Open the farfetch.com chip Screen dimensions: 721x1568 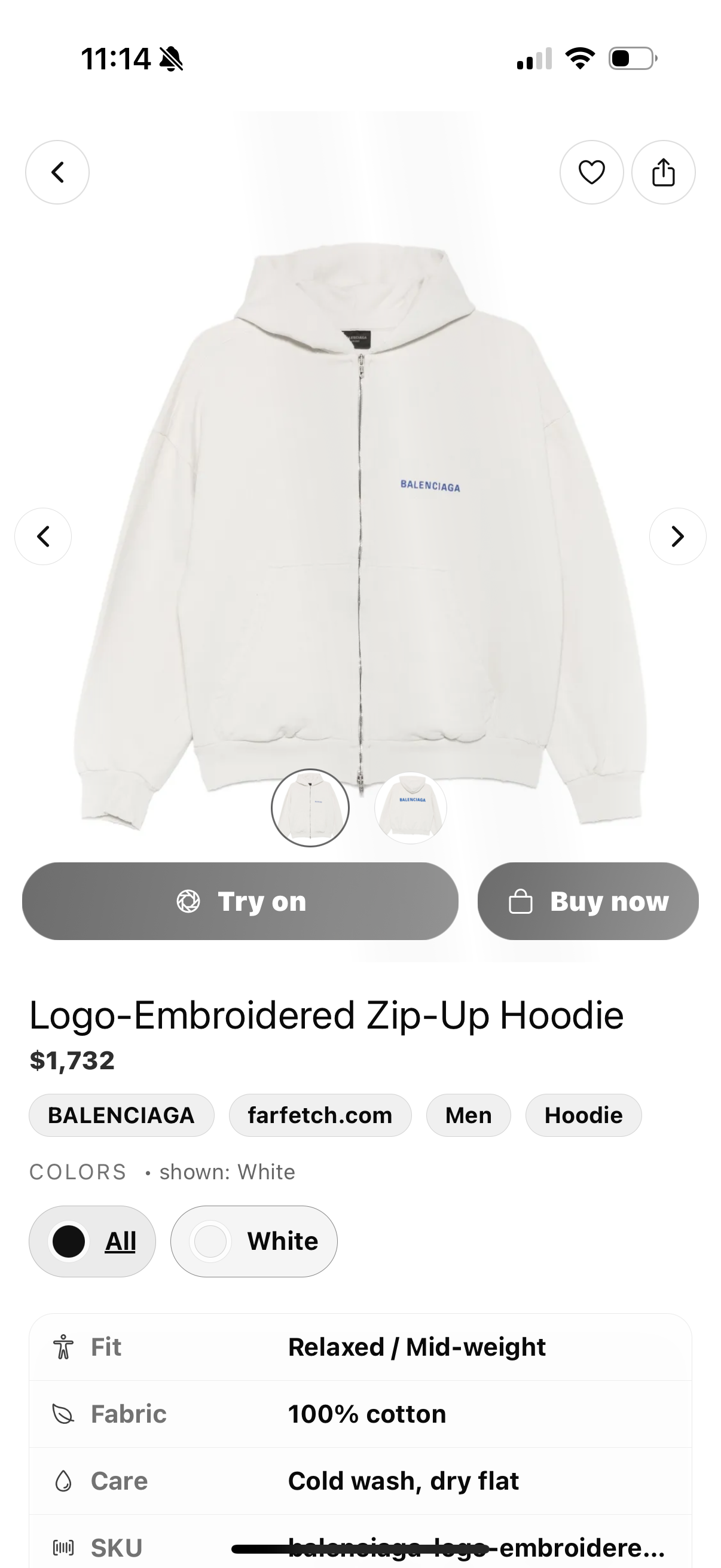tap(320, 1115)
